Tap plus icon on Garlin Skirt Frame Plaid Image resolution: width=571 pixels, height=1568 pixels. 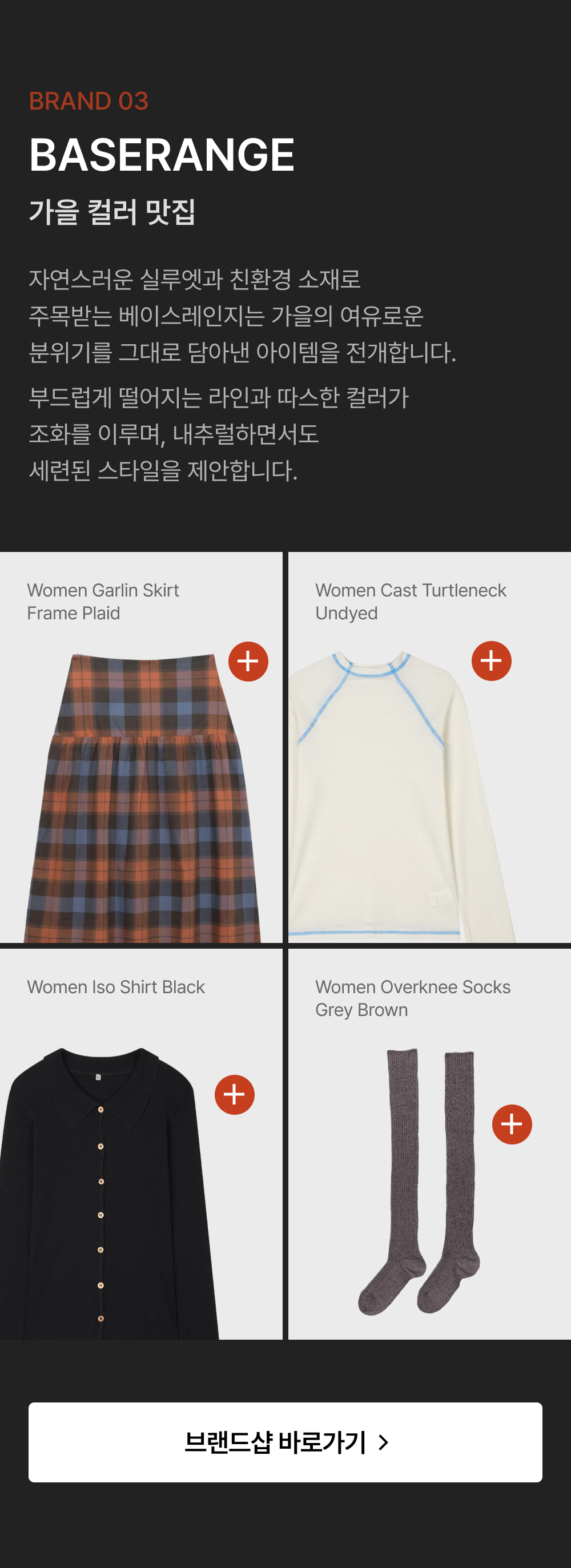click(248, 661)
